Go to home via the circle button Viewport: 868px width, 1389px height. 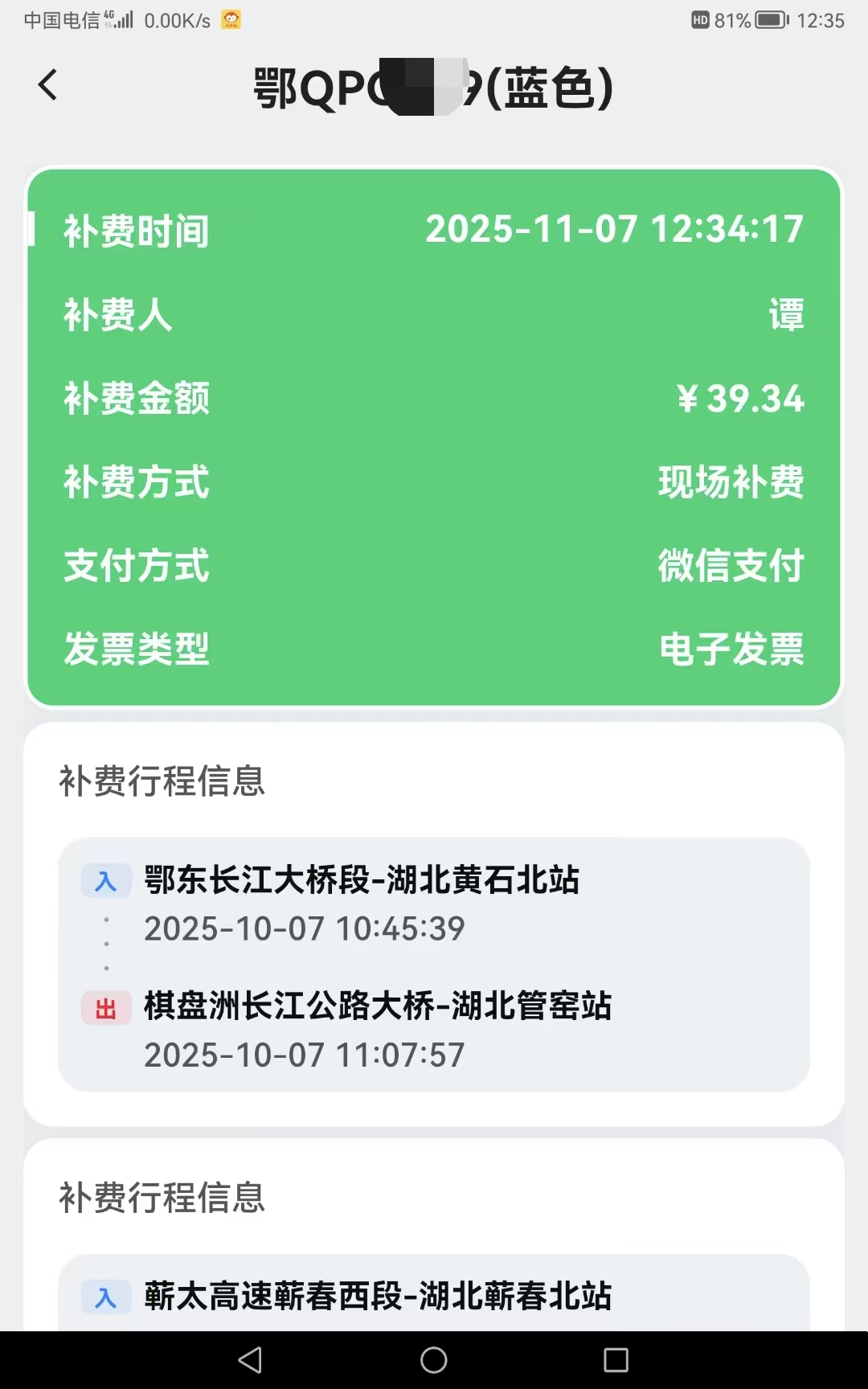[x=434, y=1360]
